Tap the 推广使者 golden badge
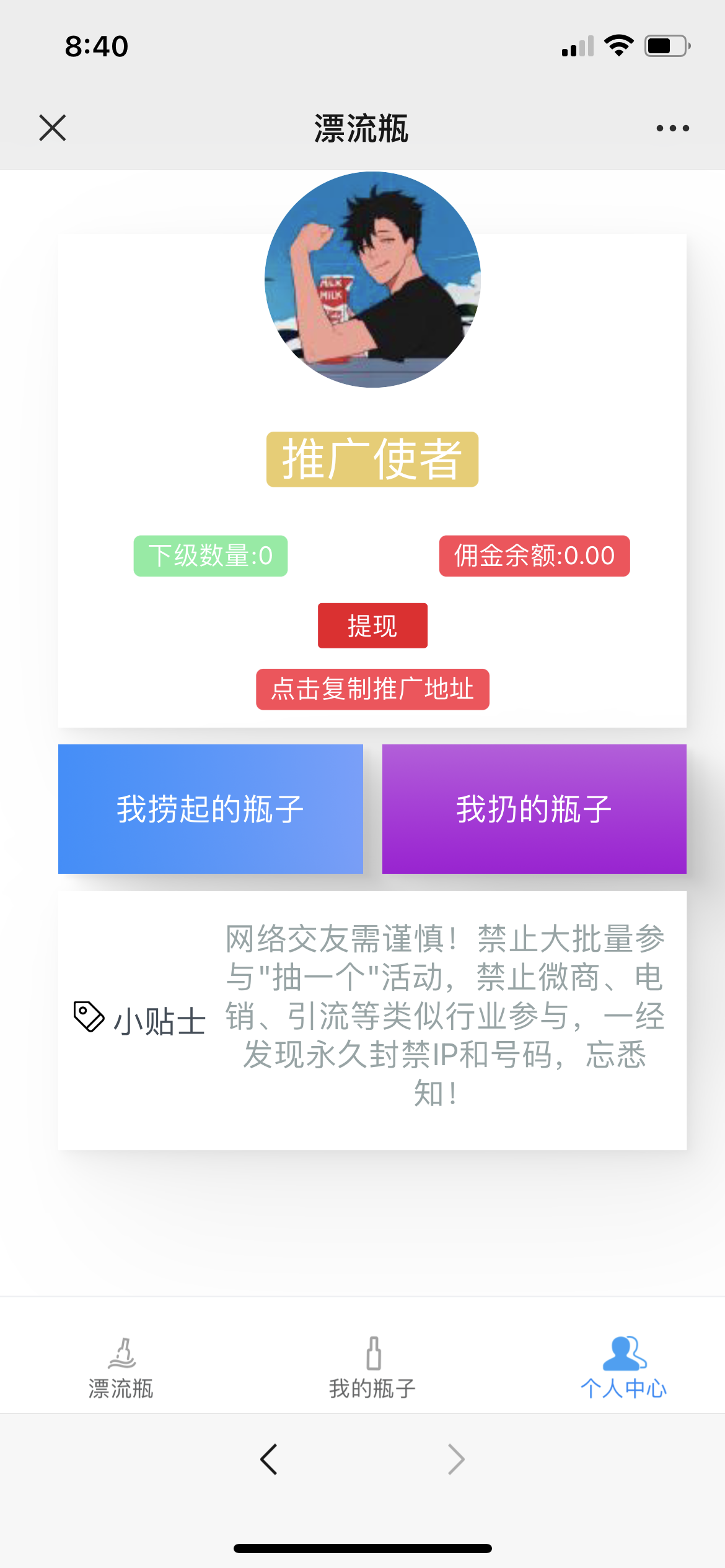This screenshot has height=1568, width=725. (x=372, y=460)
